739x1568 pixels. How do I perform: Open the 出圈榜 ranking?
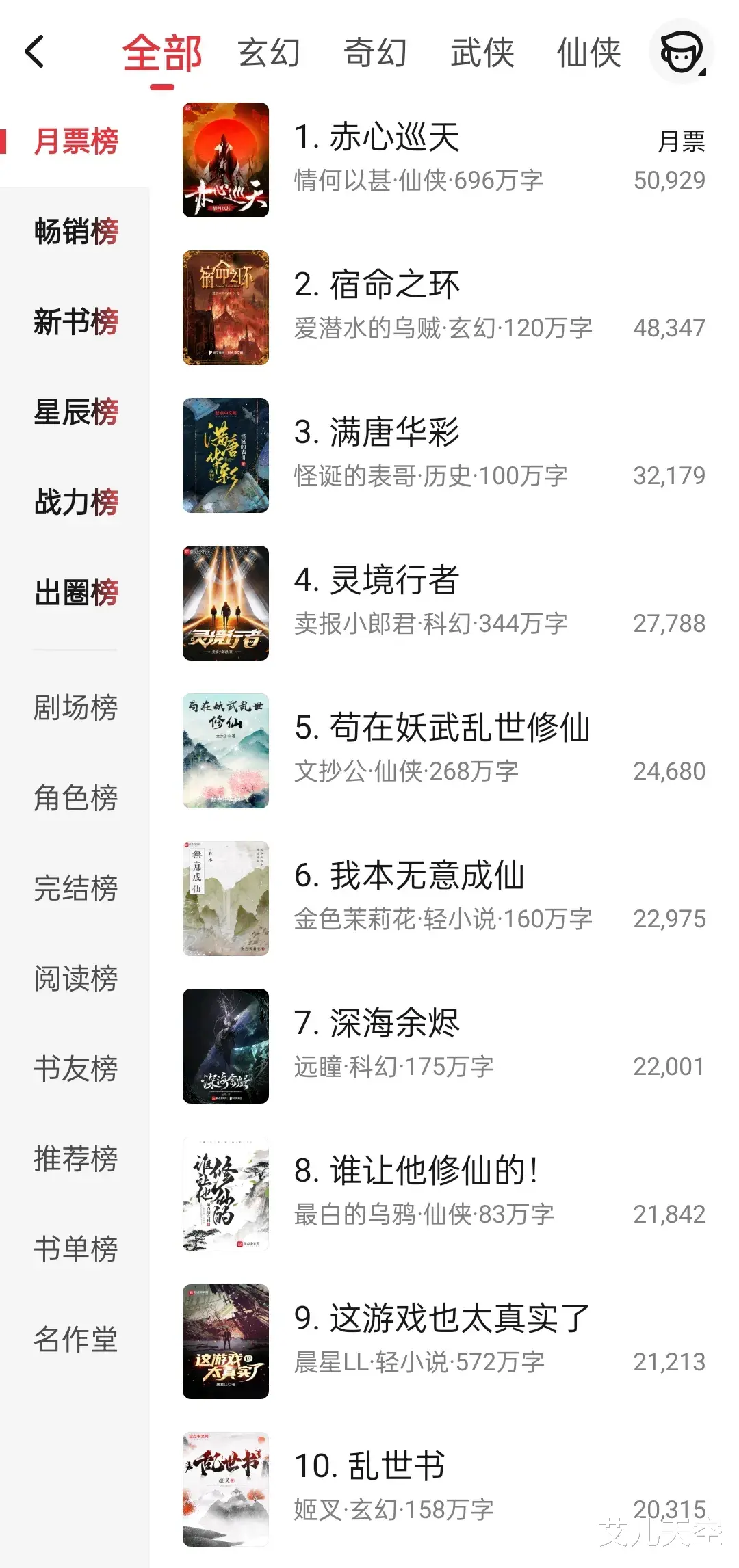coord(76,592)
